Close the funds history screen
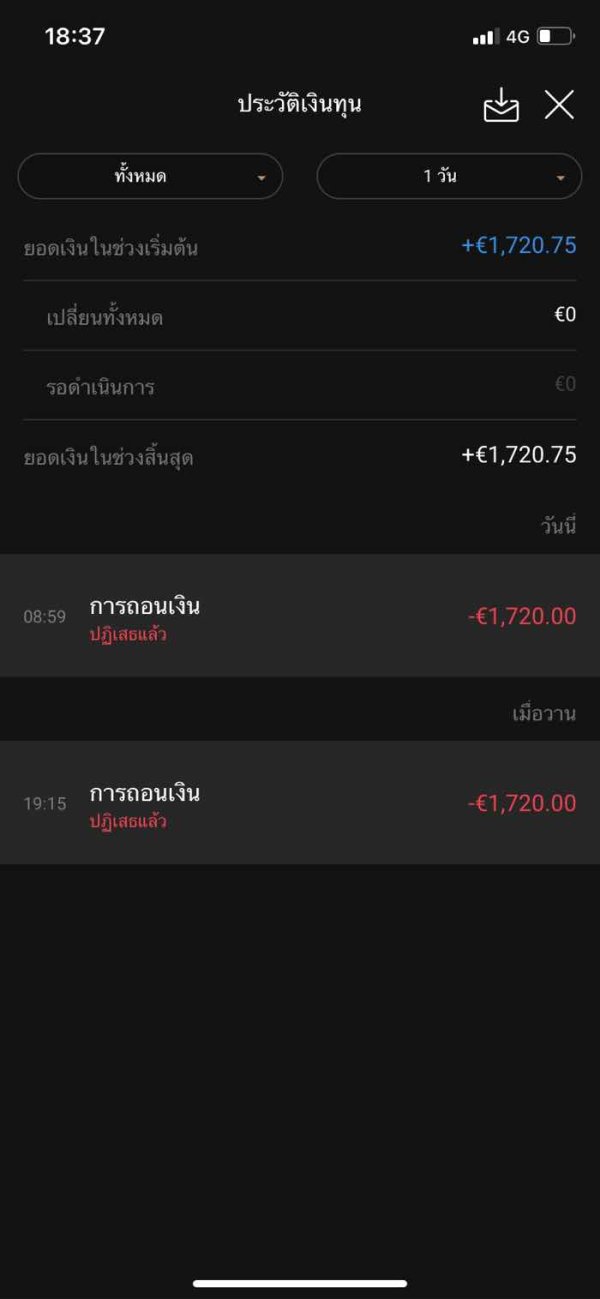The image size is (600, 1299). coord(559,105)
